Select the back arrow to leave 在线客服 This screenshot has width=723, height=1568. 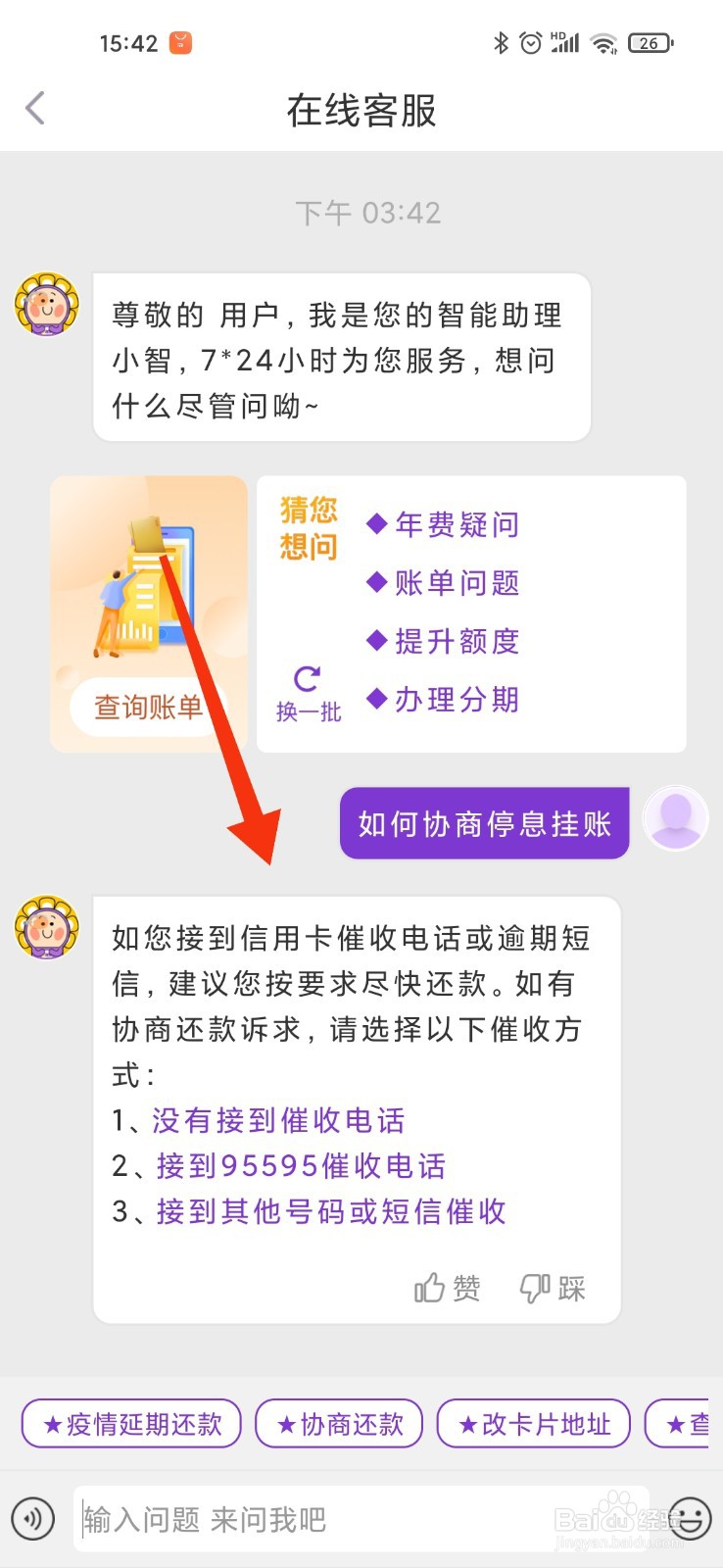tap(35, 108)
